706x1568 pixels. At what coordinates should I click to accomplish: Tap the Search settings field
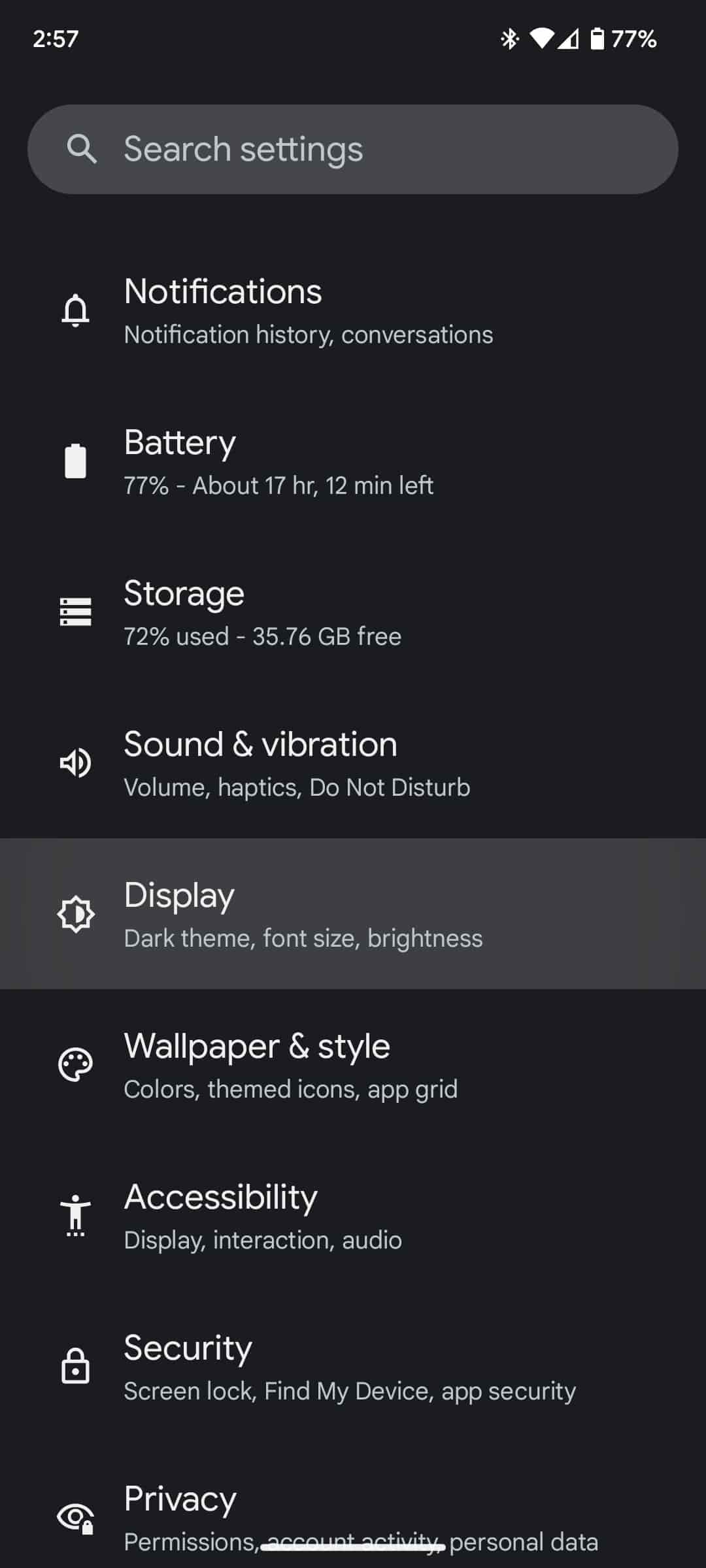pos(353,148)
